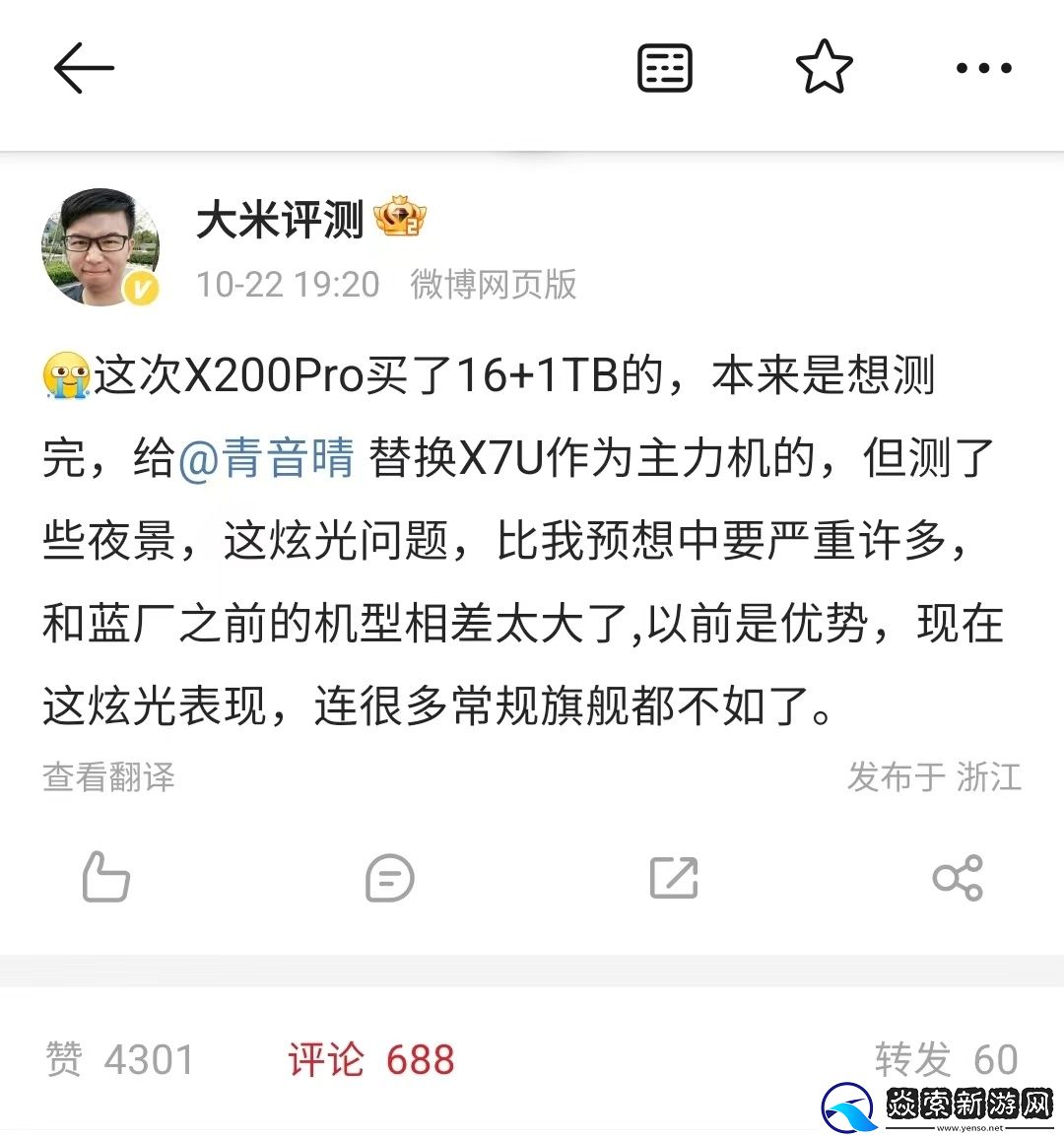Go back using the arrow icon
Screen dimensions: 1064x1139
click(84, 68)
